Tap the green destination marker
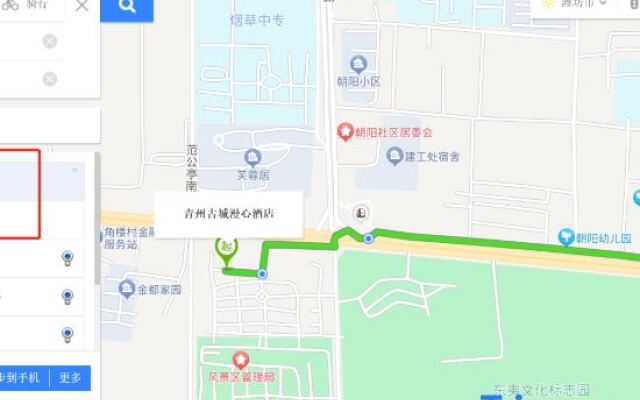The height and width of the screenshot is (400, 640). pos(228,246)
